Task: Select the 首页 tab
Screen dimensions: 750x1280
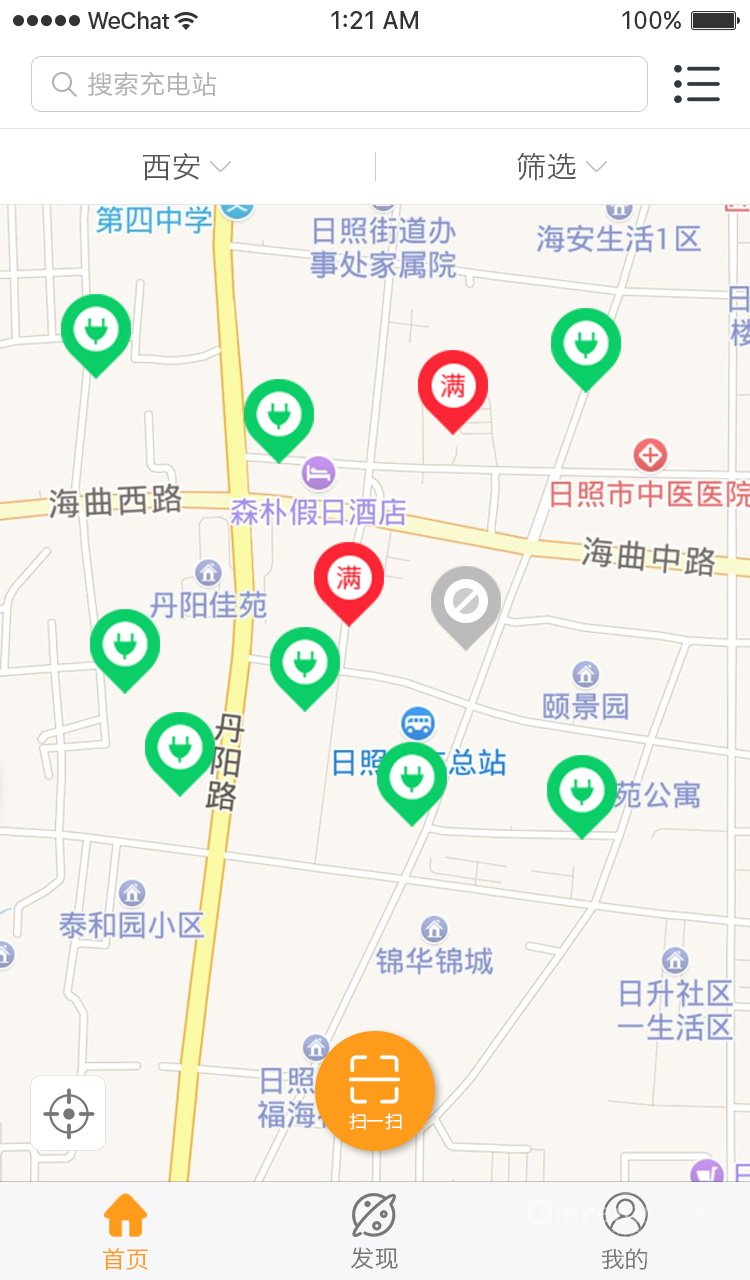Action: pyautogui.click(x=125, y=1232)
